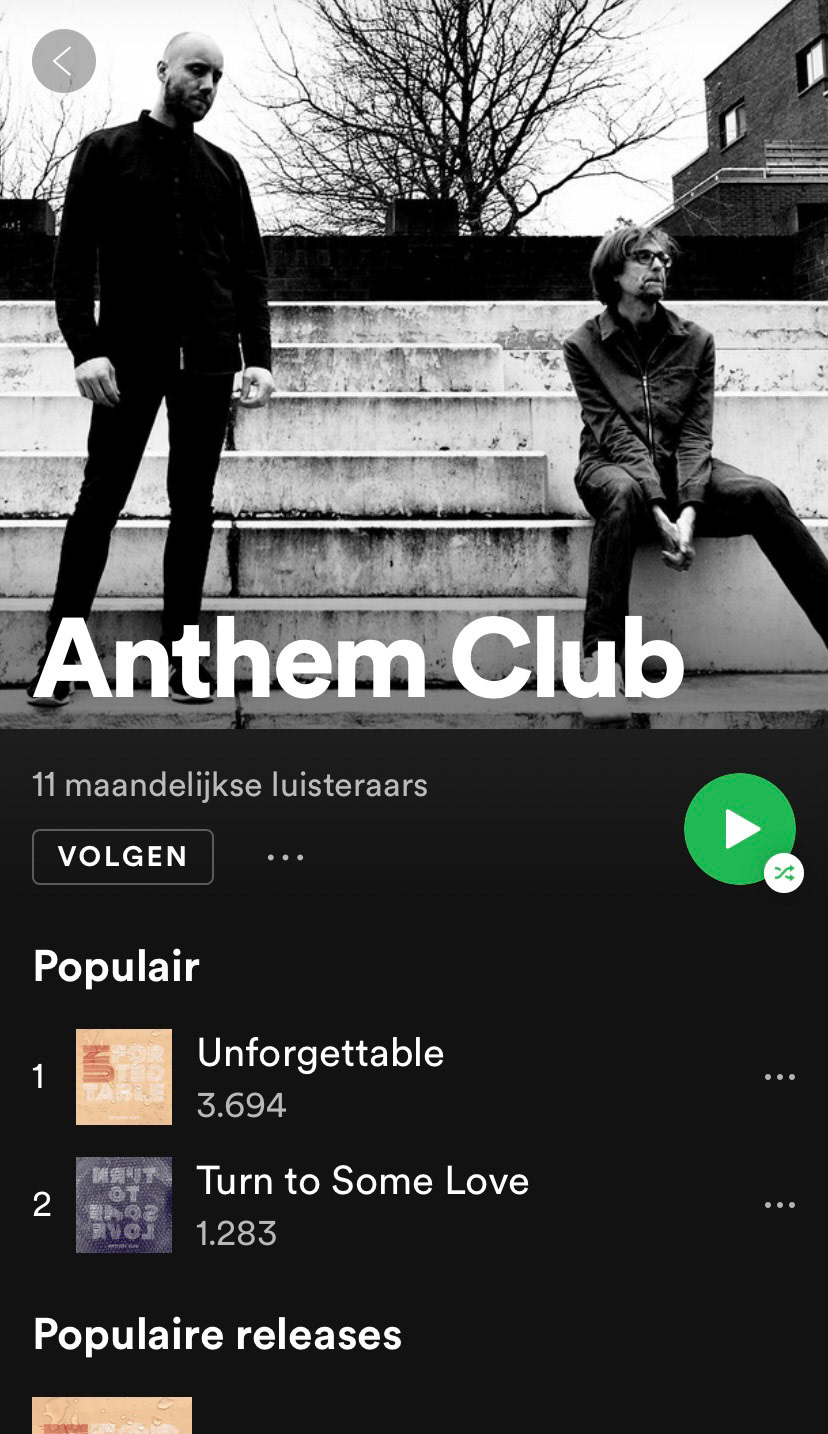Open the first release under Populaire releases
Viewport: 828px width, 1434px height.
point(112,1415)
